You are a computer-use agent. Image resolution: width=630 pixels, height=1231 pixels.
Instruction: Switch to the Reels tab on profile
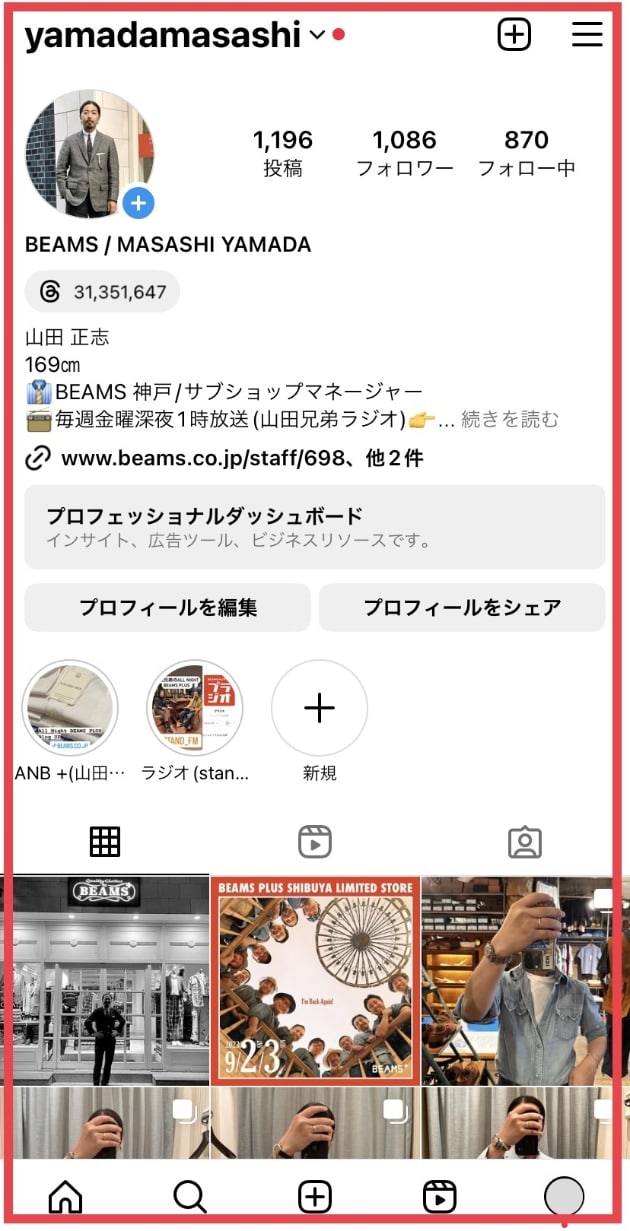(x=314, y=842)
